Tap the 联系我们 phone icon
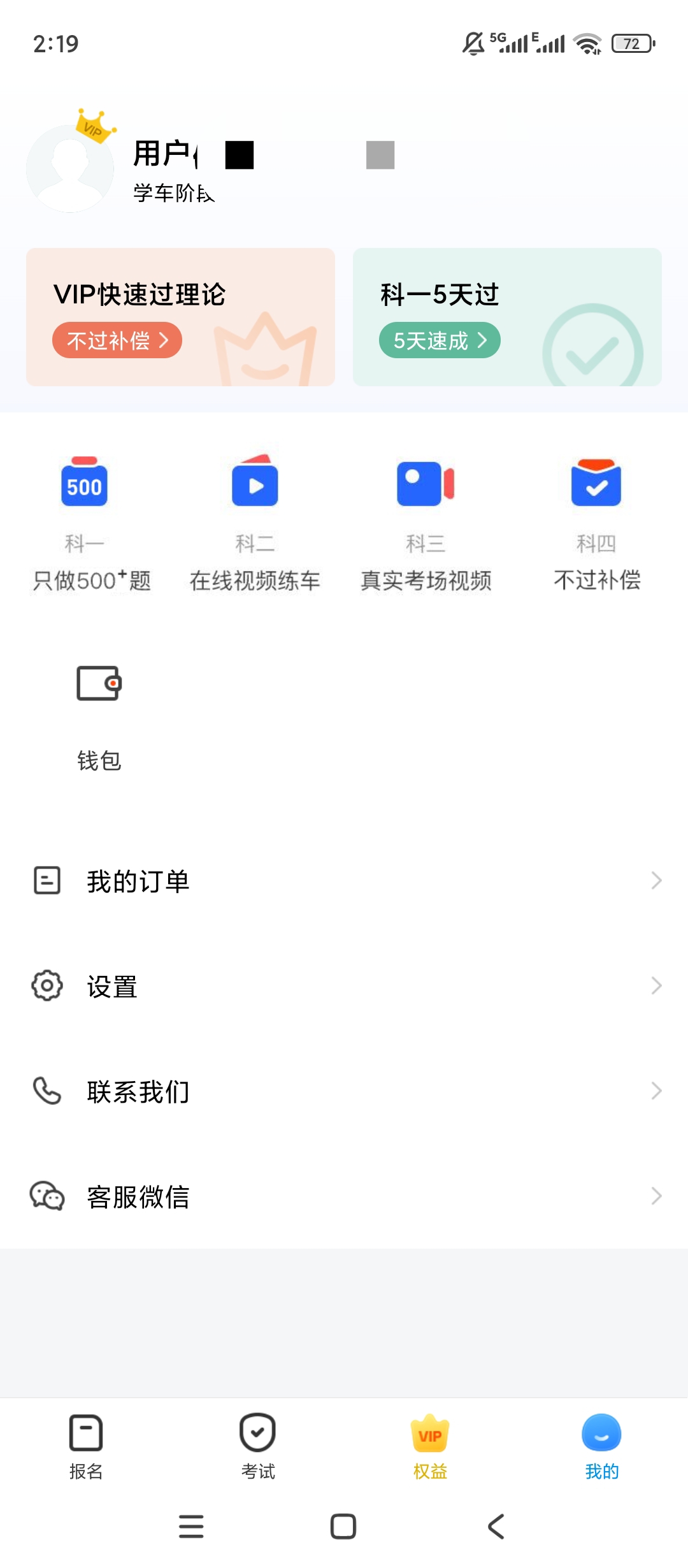 pyautogui.click(x=45, y=1091)
